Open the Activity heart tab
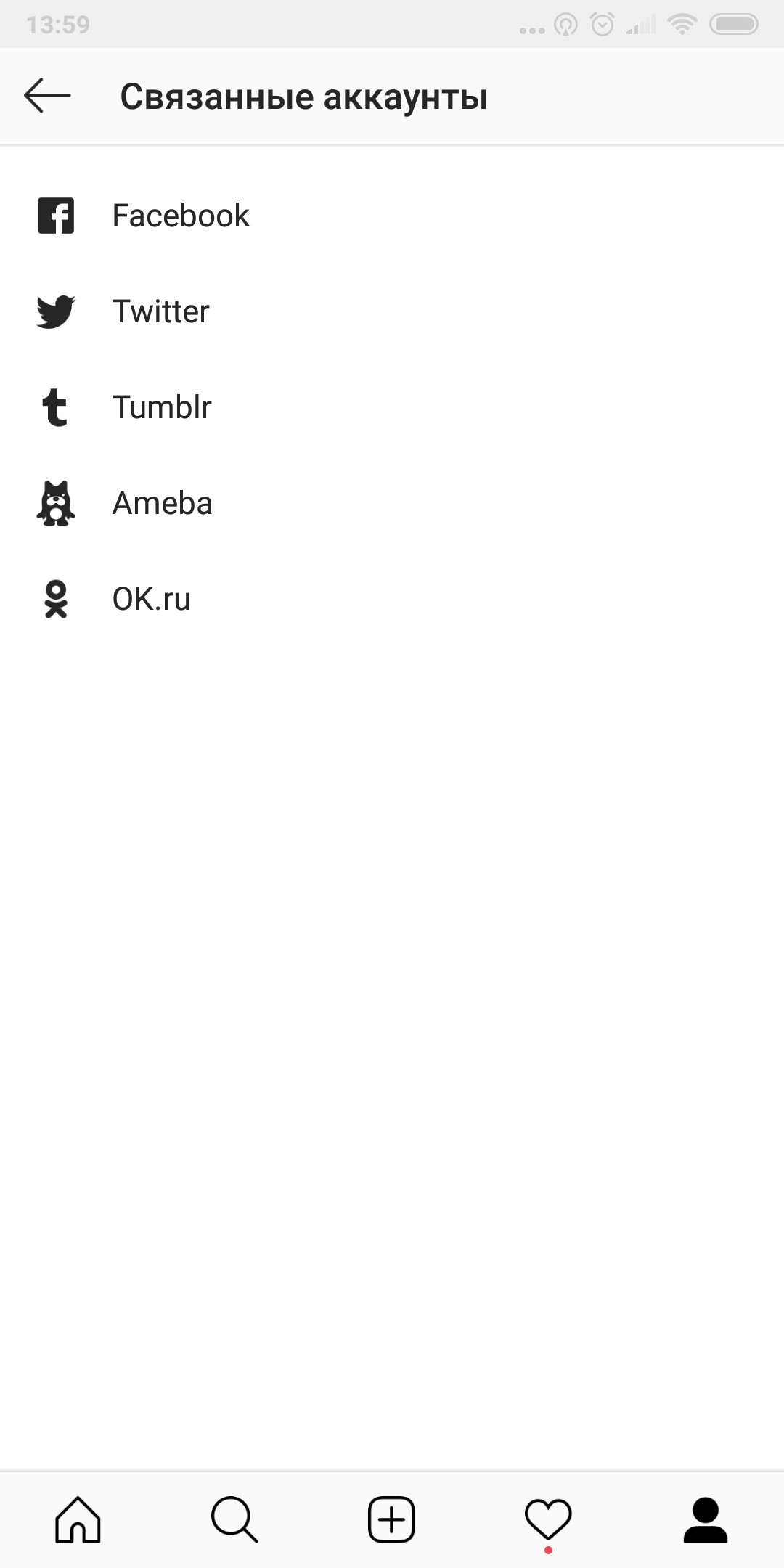Image resolution: width=784 pixels, height=1568 pixels. (548, 1519)
